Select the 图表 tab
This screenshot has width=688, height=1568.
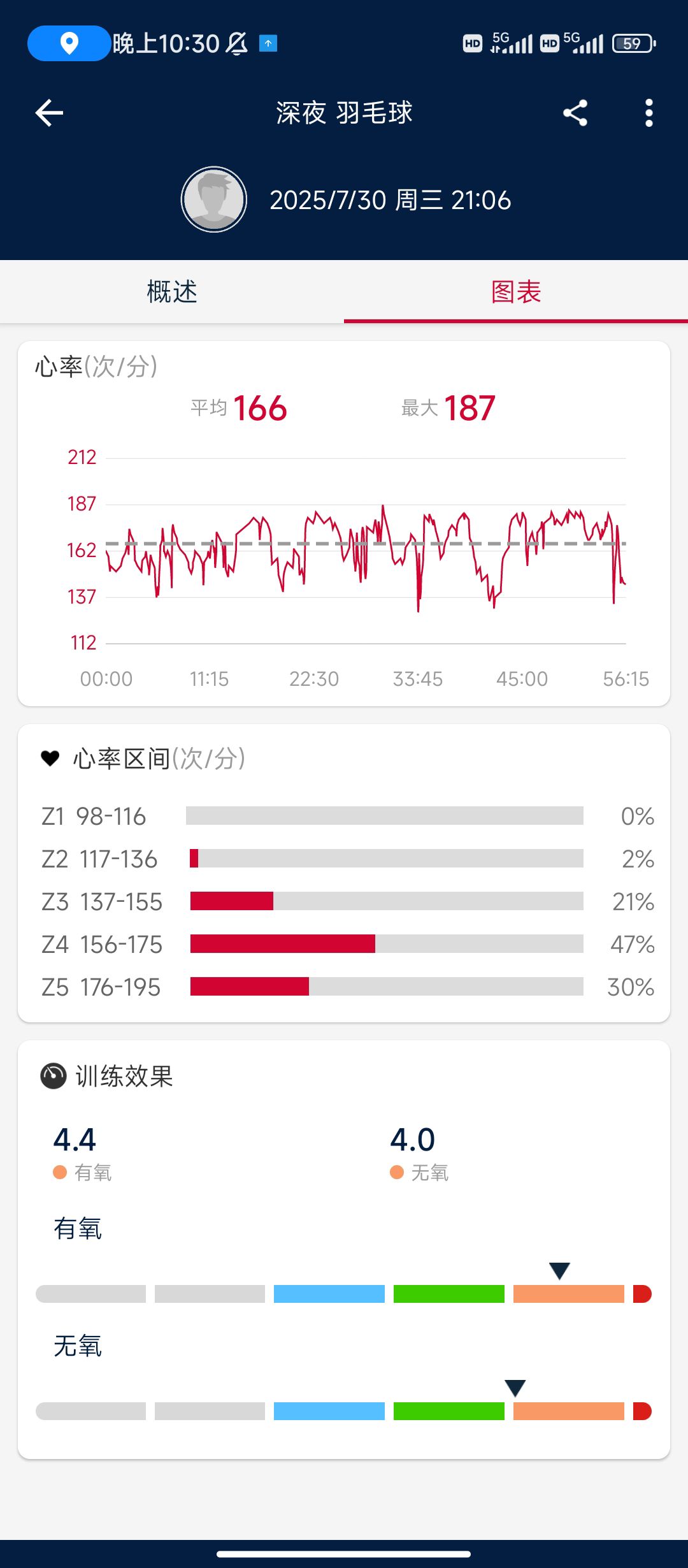tap(516, 292)
